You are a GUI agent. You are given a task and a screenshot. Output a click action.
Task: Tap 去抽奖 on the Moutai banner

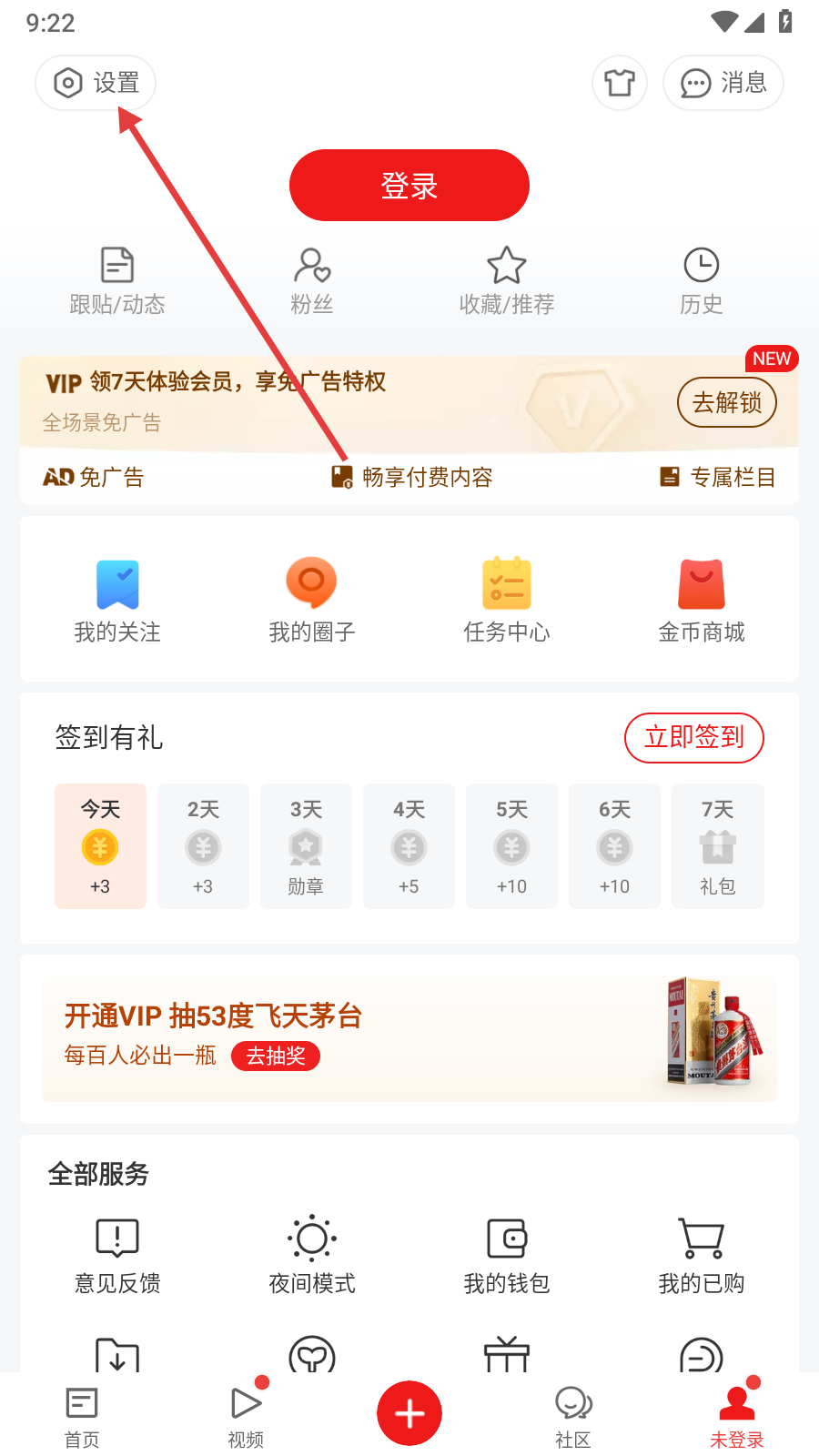tap(276, 1056)
